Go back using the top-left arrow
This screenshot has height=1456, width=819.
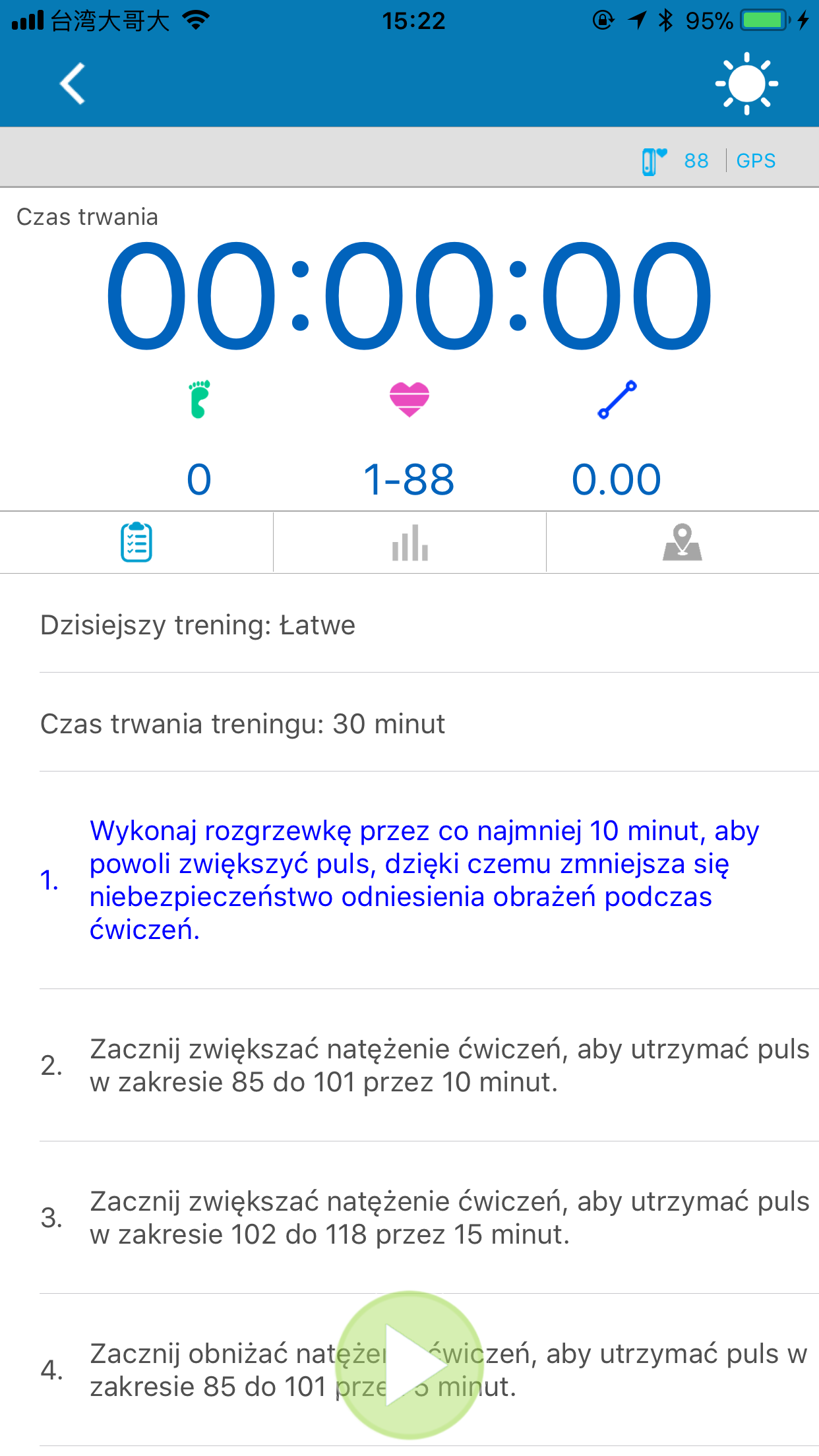(73, 84)
